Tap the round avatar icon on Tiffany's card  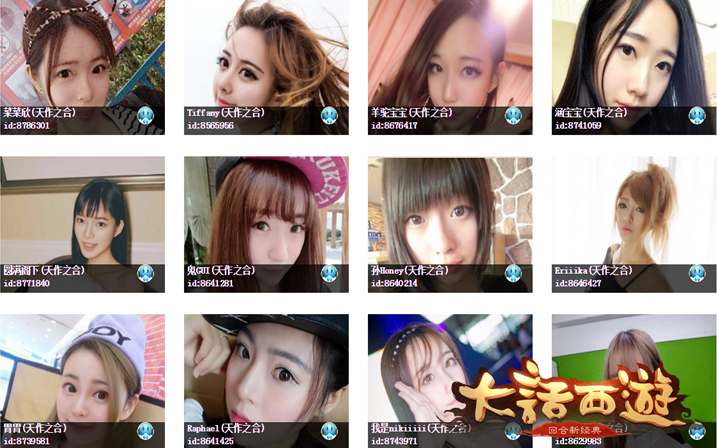coord(329,116)
